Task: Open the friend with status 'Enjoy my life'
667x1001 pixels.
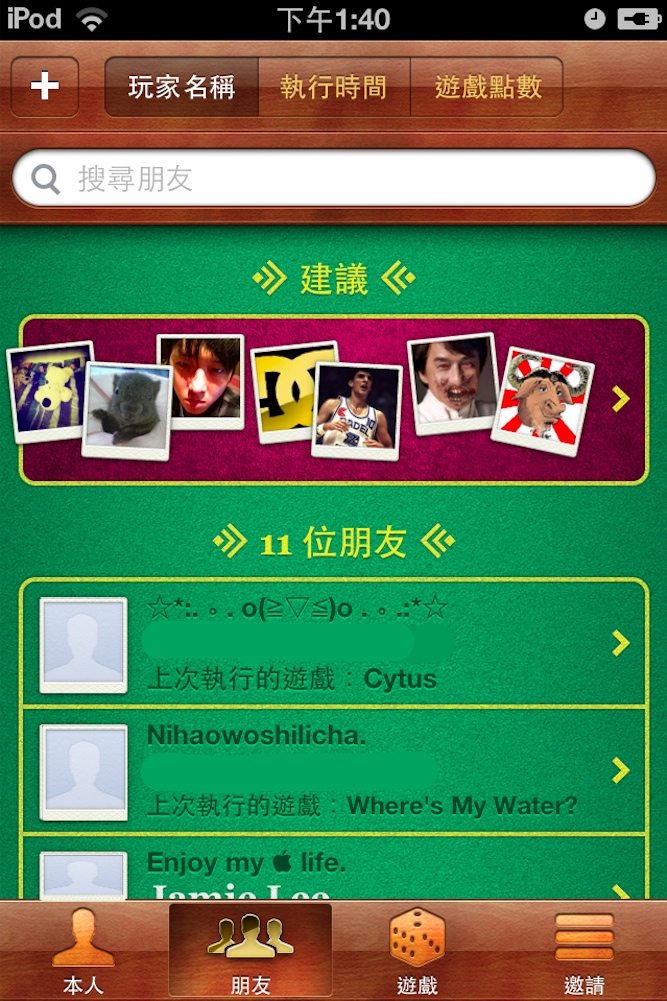Action: click(x=334, y=875)
